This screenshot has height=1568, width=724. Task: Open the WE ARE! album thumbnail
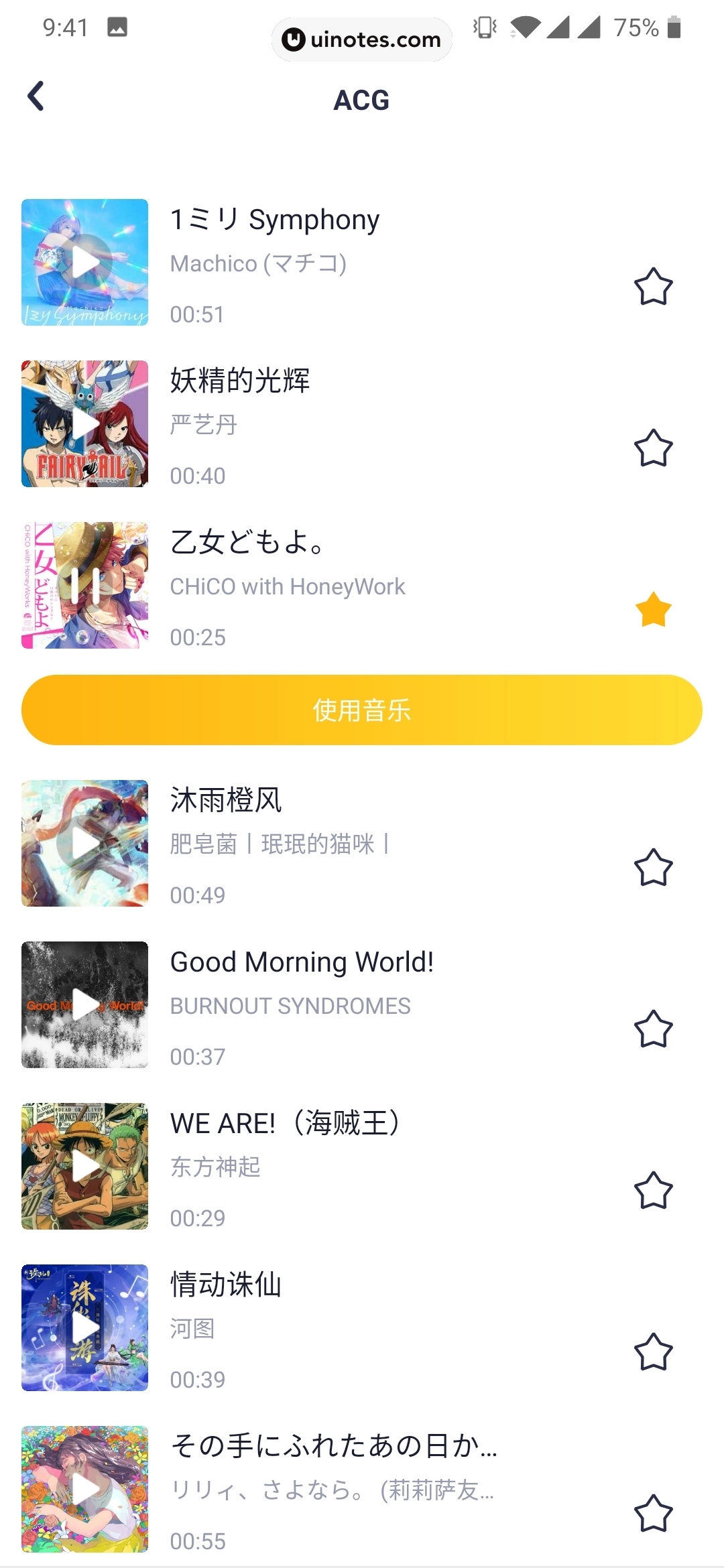coord(84,1166)
